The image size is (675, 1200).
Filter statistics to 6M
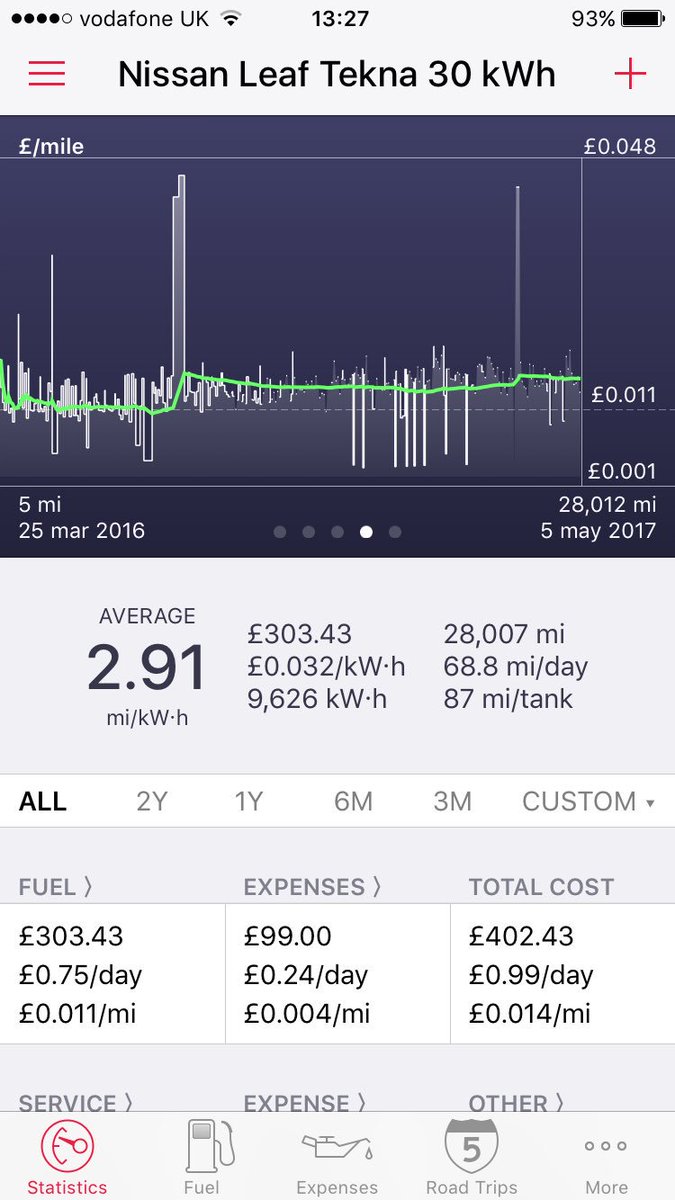353,801
